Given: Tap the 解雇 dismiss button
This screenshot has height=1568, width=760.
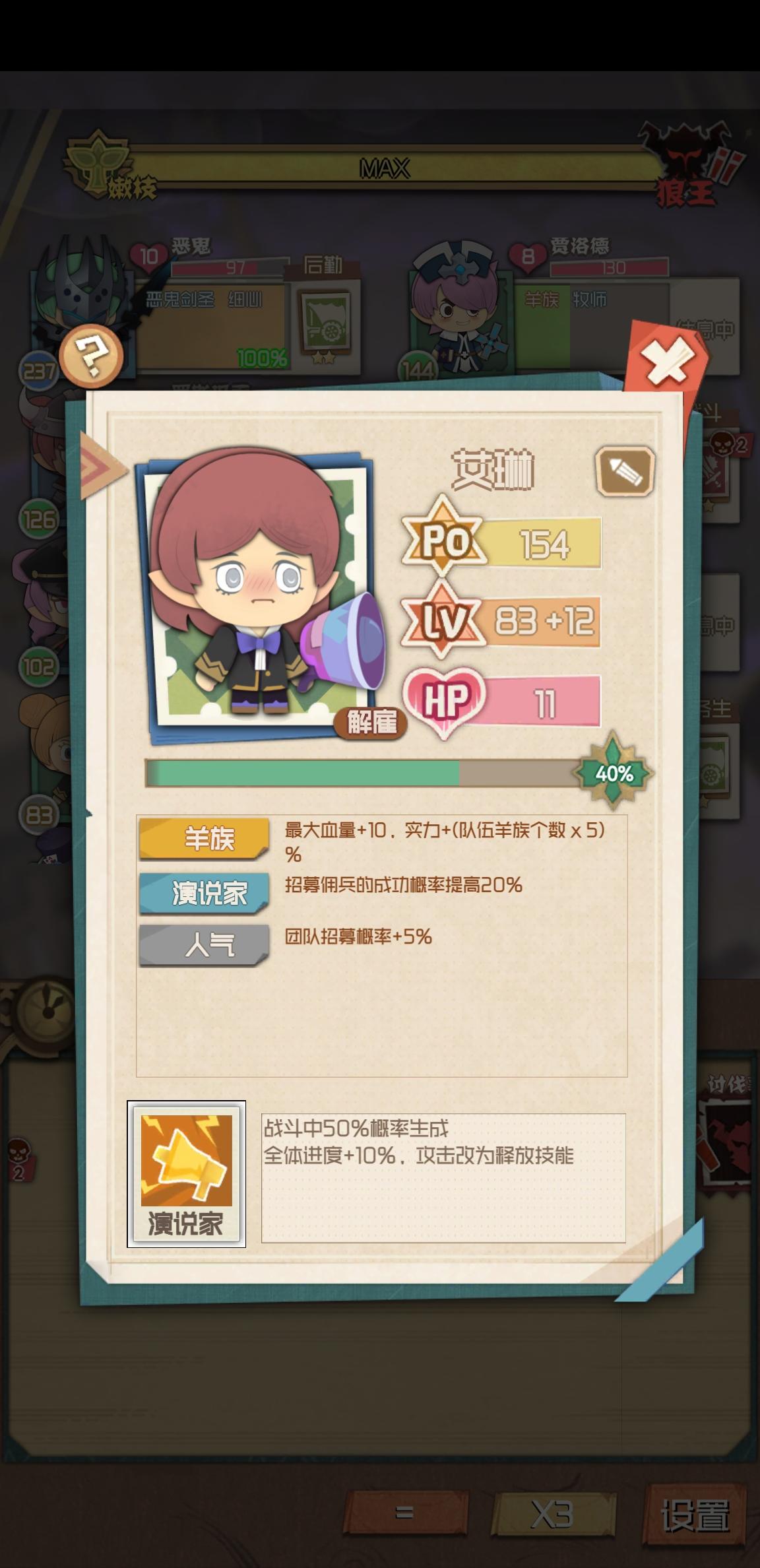Looking at the screenshot, I should click(x=371, y=723).
